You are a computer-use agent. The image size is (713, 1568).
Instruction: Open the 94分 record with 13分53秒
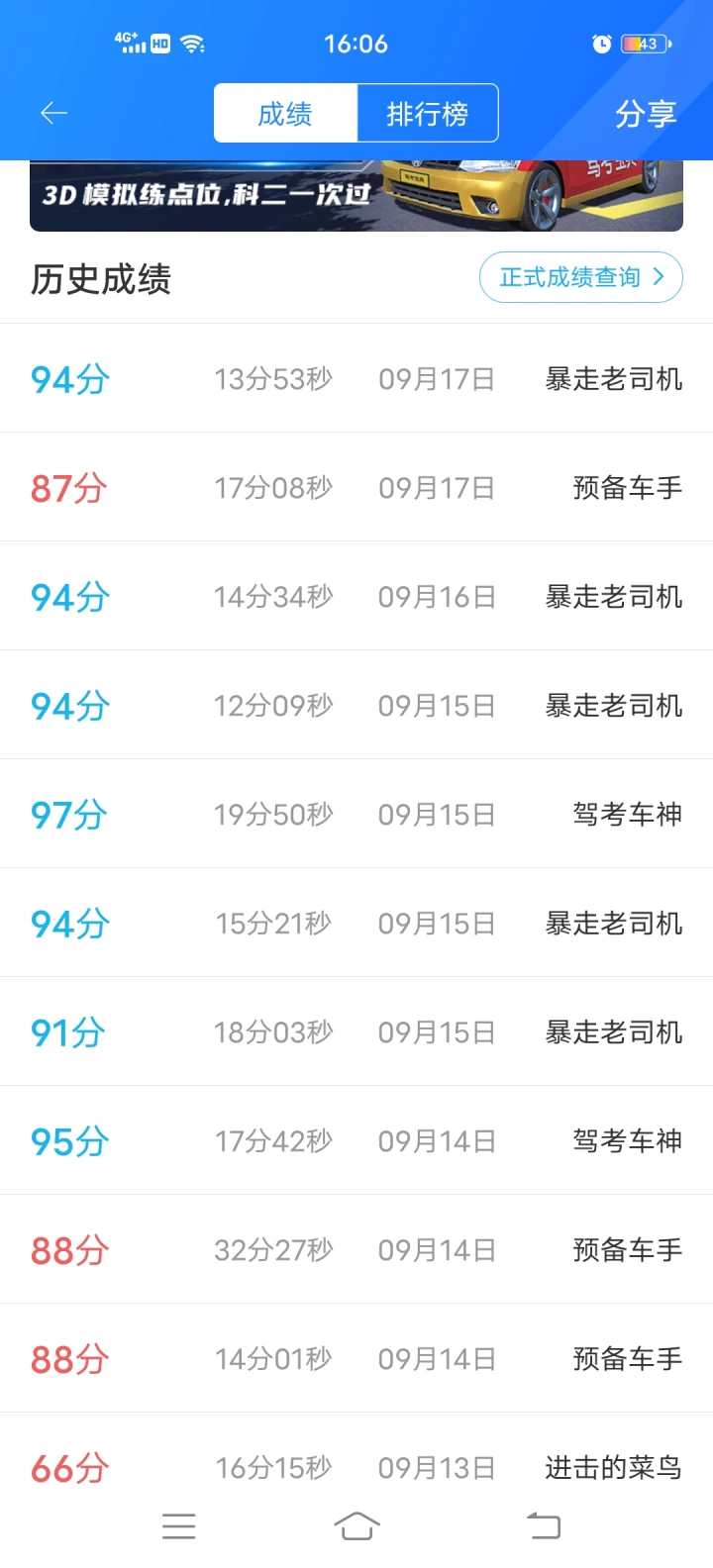(356, 378)
